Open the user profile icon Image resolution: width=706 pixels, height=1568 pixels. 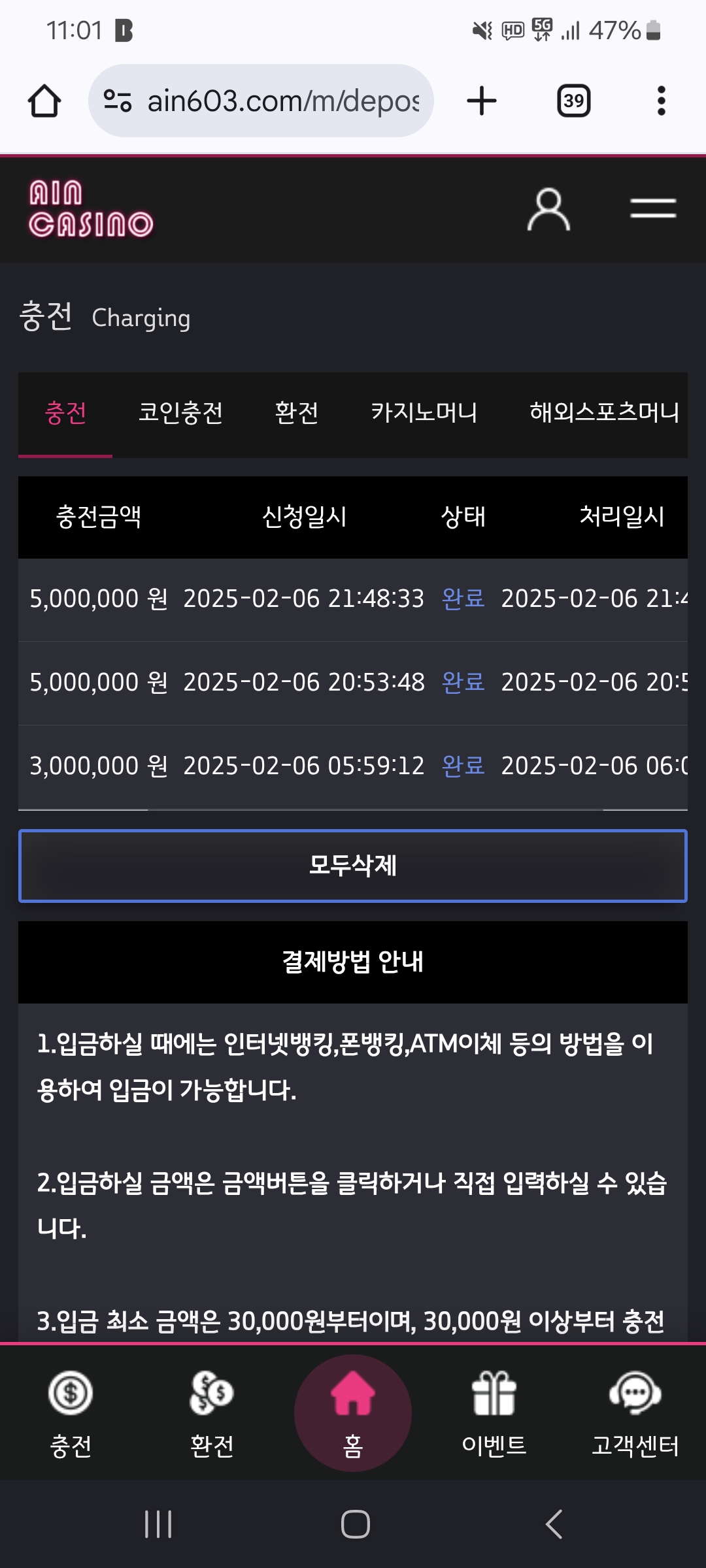pyautogui.click(x=548, y=210)
